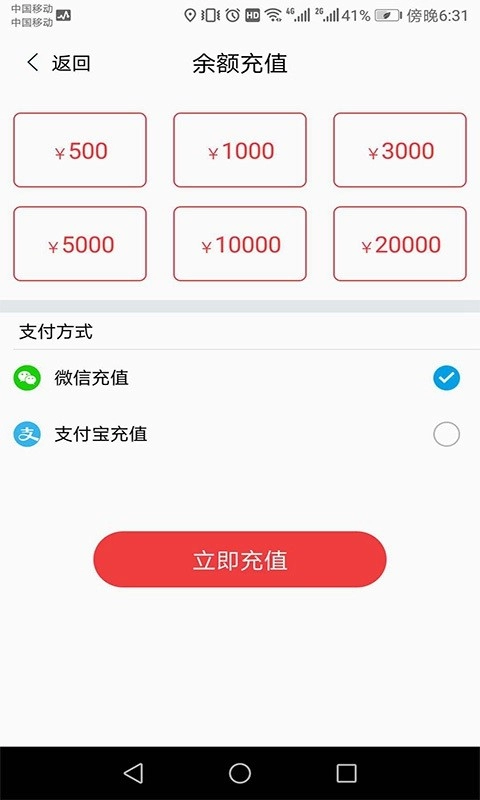The height and width of the screenshot is (800, 480).
Task: Open recent apps from navigation bar
Action: [346, 773]
